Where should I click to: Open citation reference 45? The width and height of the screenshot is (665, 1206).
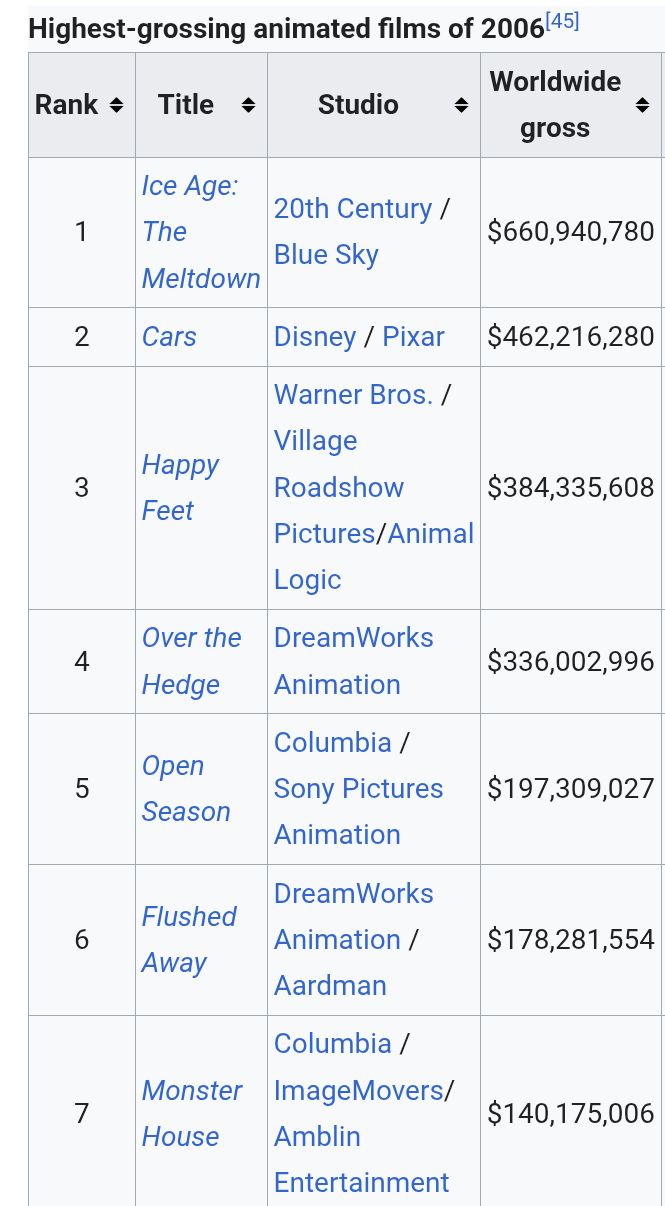point(562,21)
